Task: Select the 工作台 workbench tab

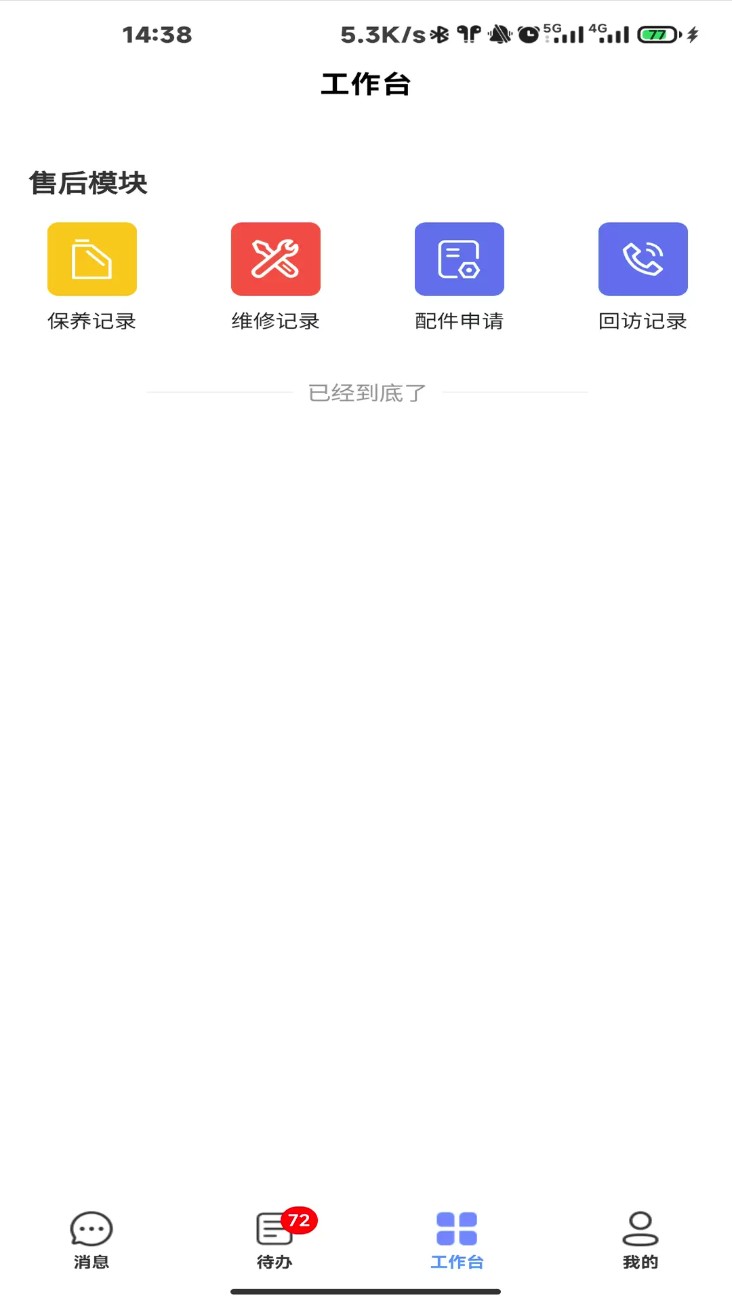Action: [456, 1238]
